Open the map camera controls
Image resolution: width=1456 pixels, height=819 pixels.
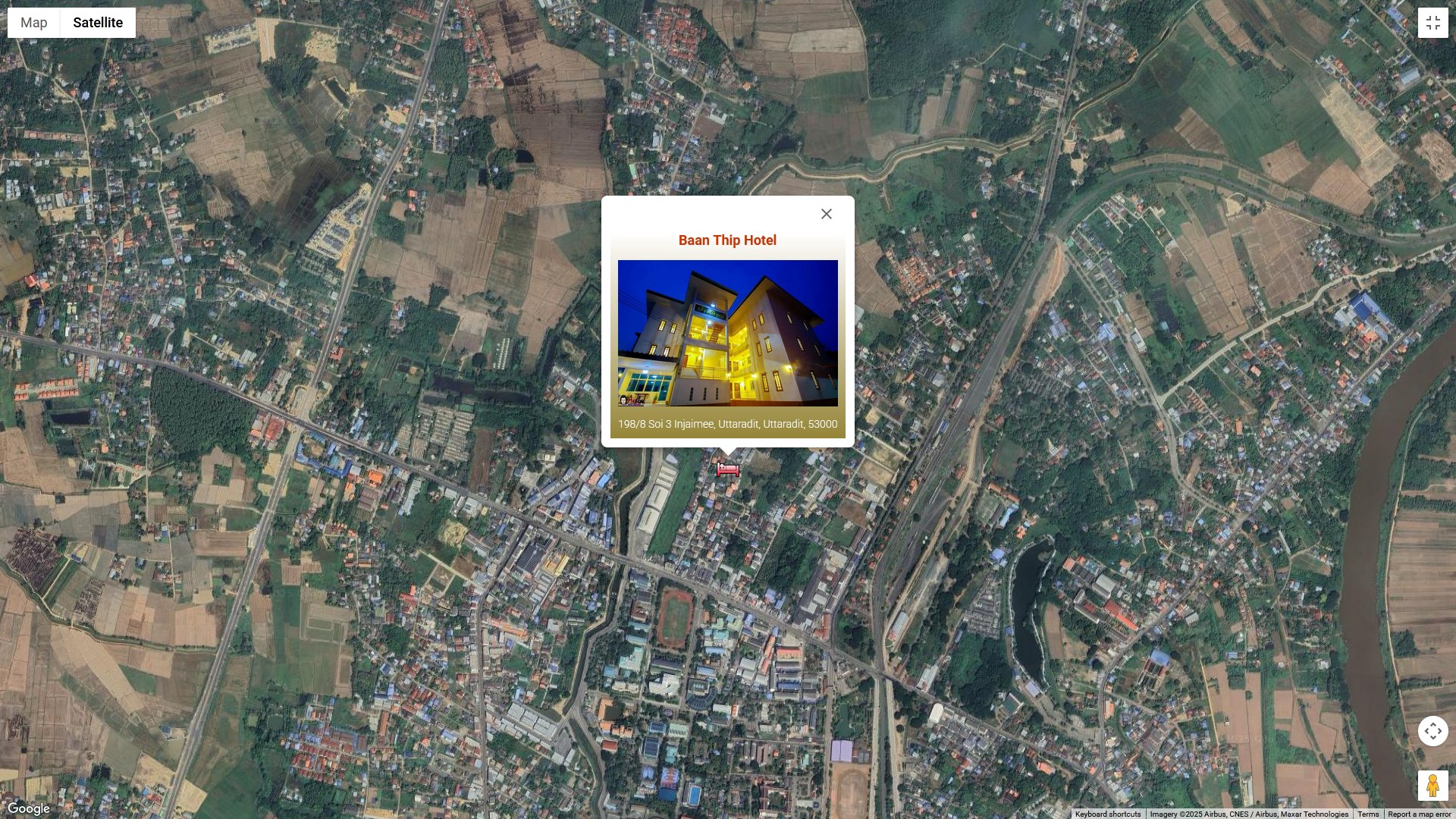(1432, 731)
